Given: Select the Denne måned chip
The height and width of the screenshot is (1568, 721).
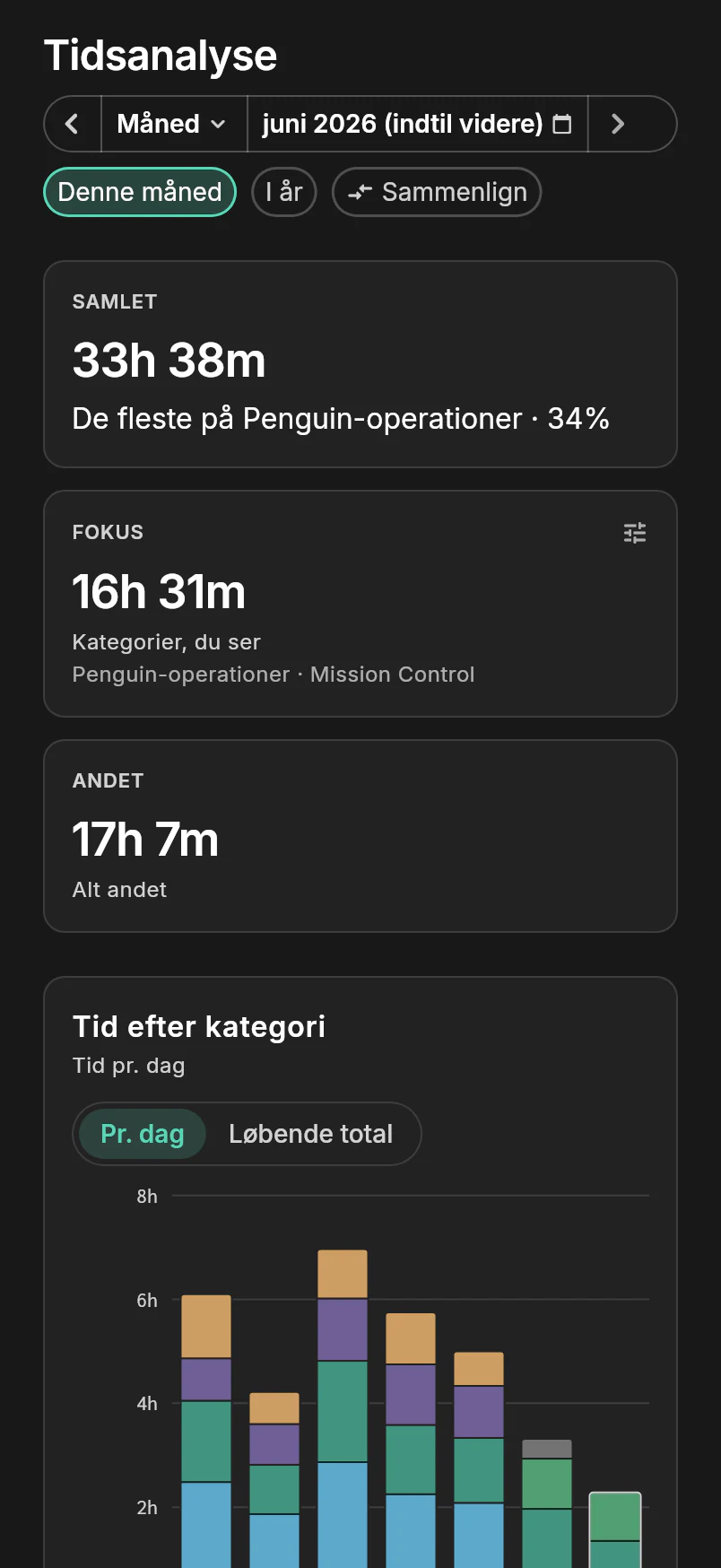Looking at the screenshot, I should tap(140, 192).
